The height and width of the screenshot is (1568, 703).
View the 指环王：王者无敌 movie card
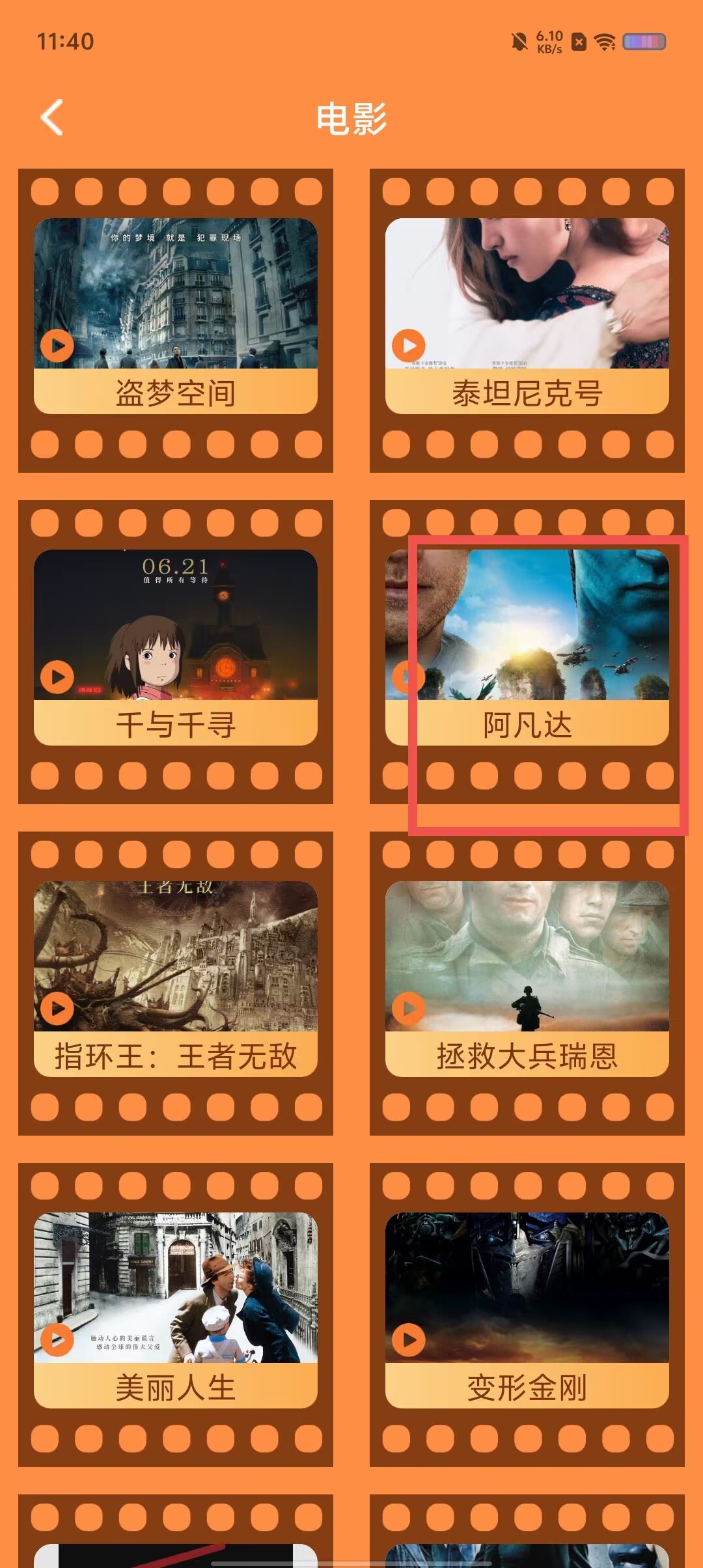click(176, 979)
